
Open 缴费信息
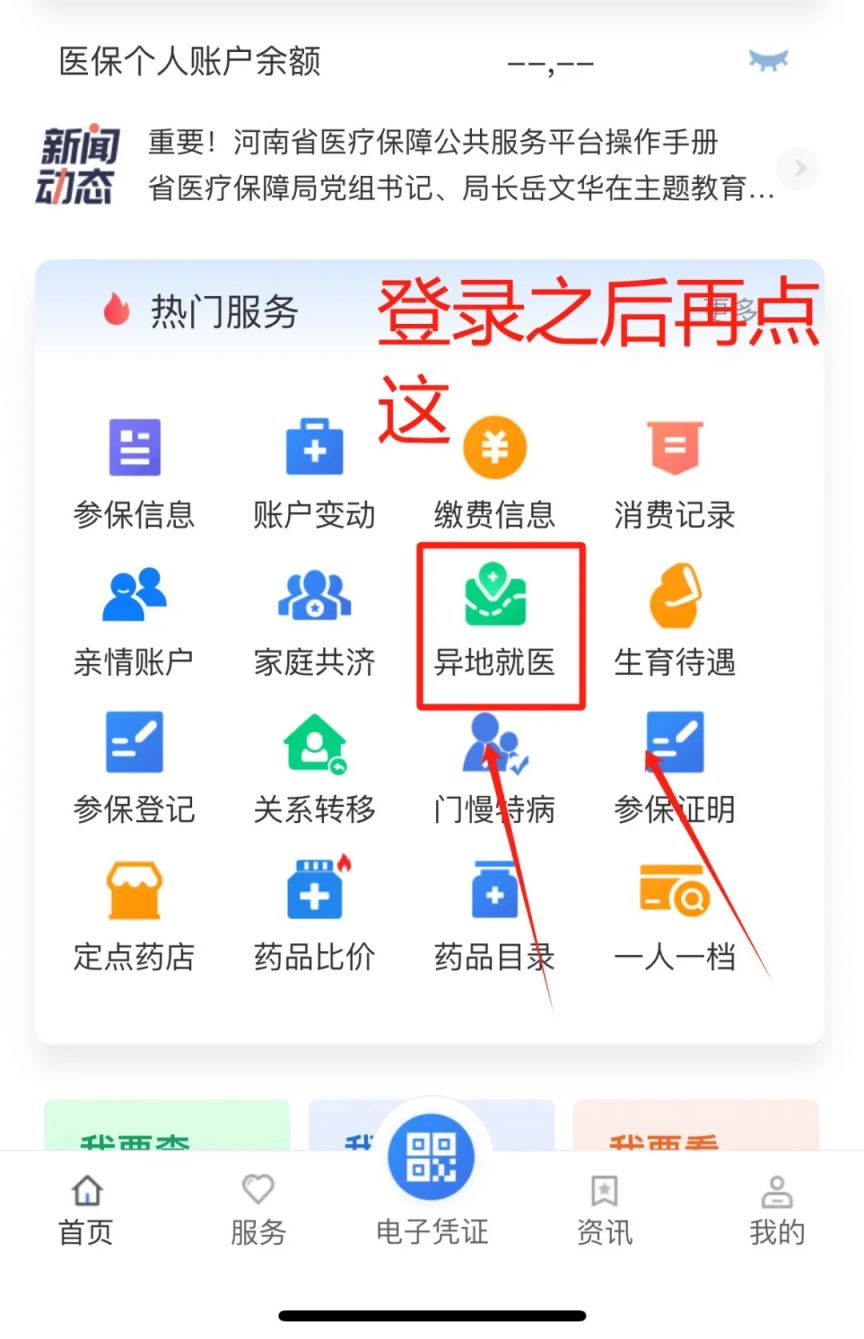[494, 472]
